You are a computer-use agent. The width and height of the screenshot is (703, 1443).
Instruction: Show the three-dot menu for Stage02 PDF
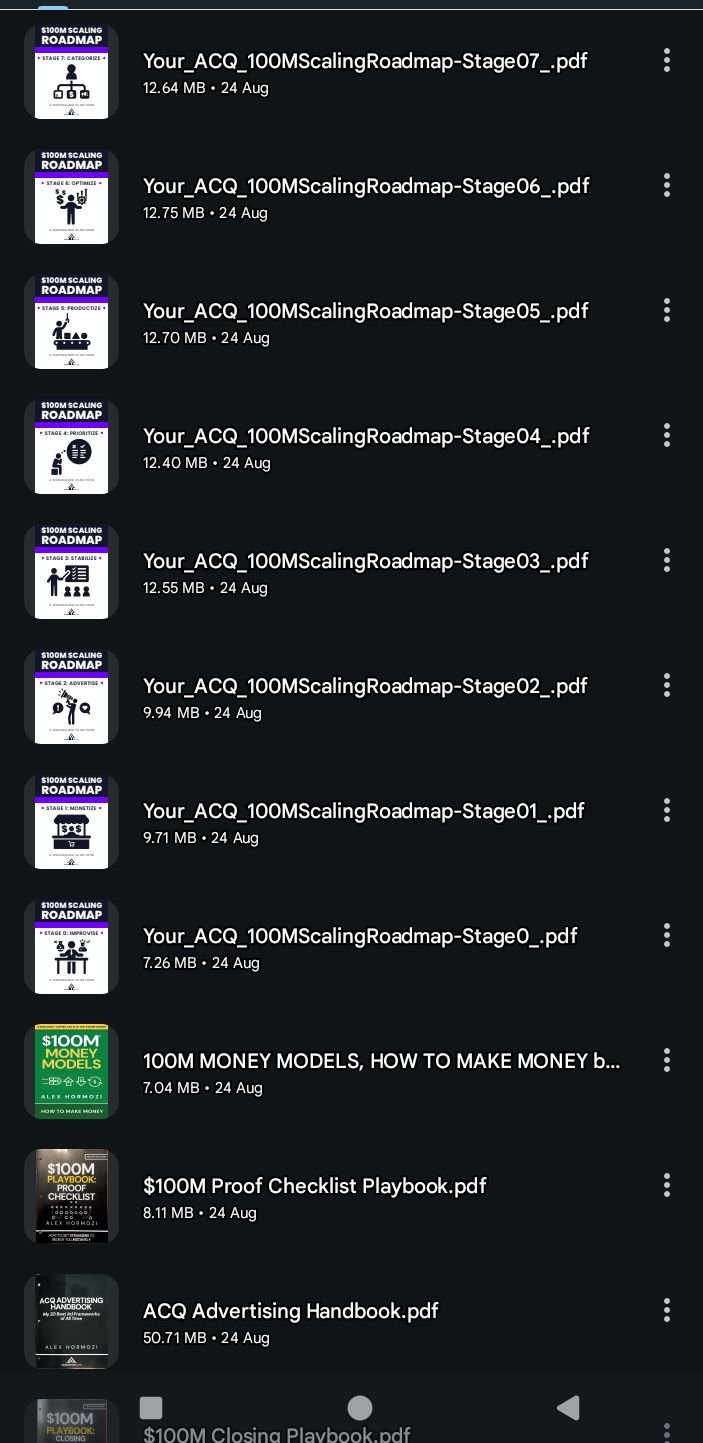667,686
